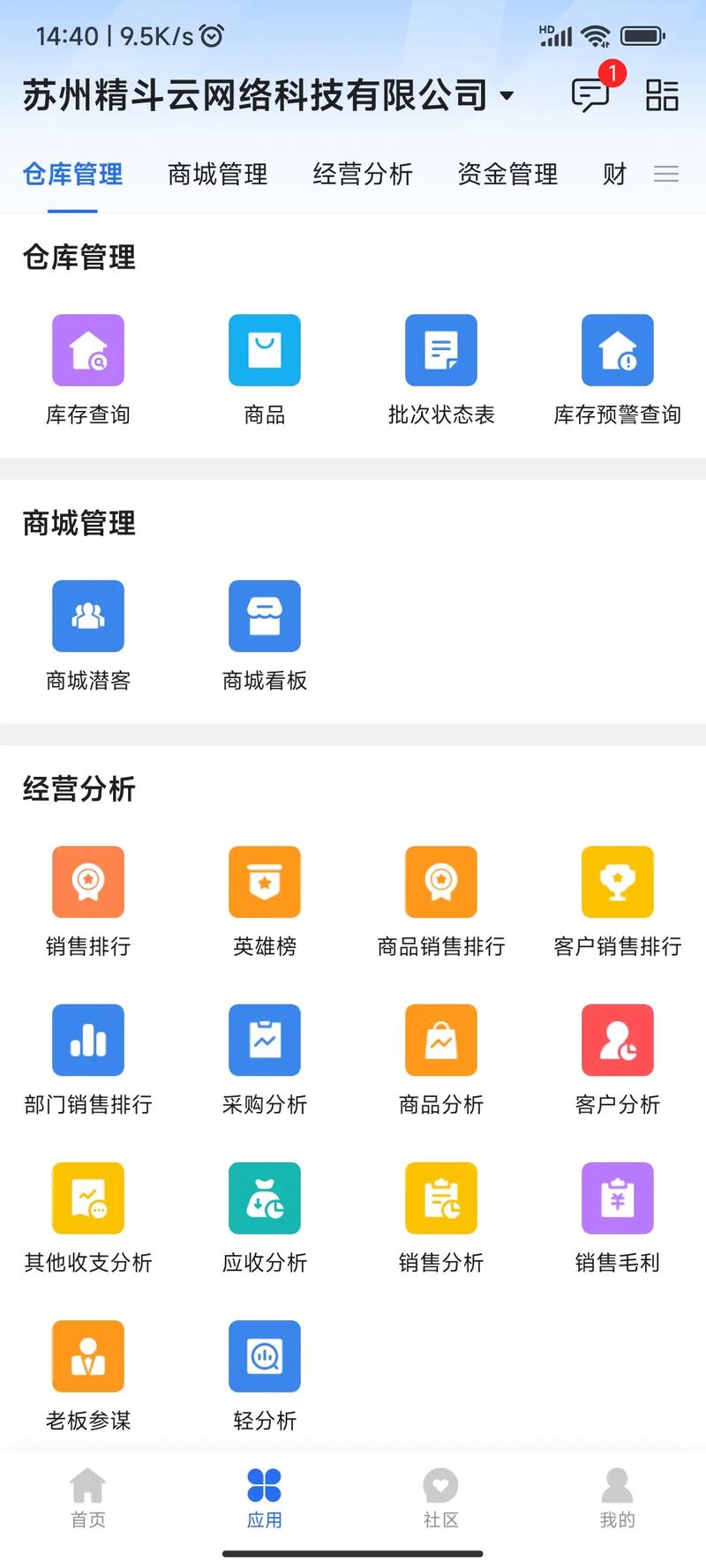Open 老板参谋
706x1568 pixels.
pyautogui.click(x=88, y=1376)
